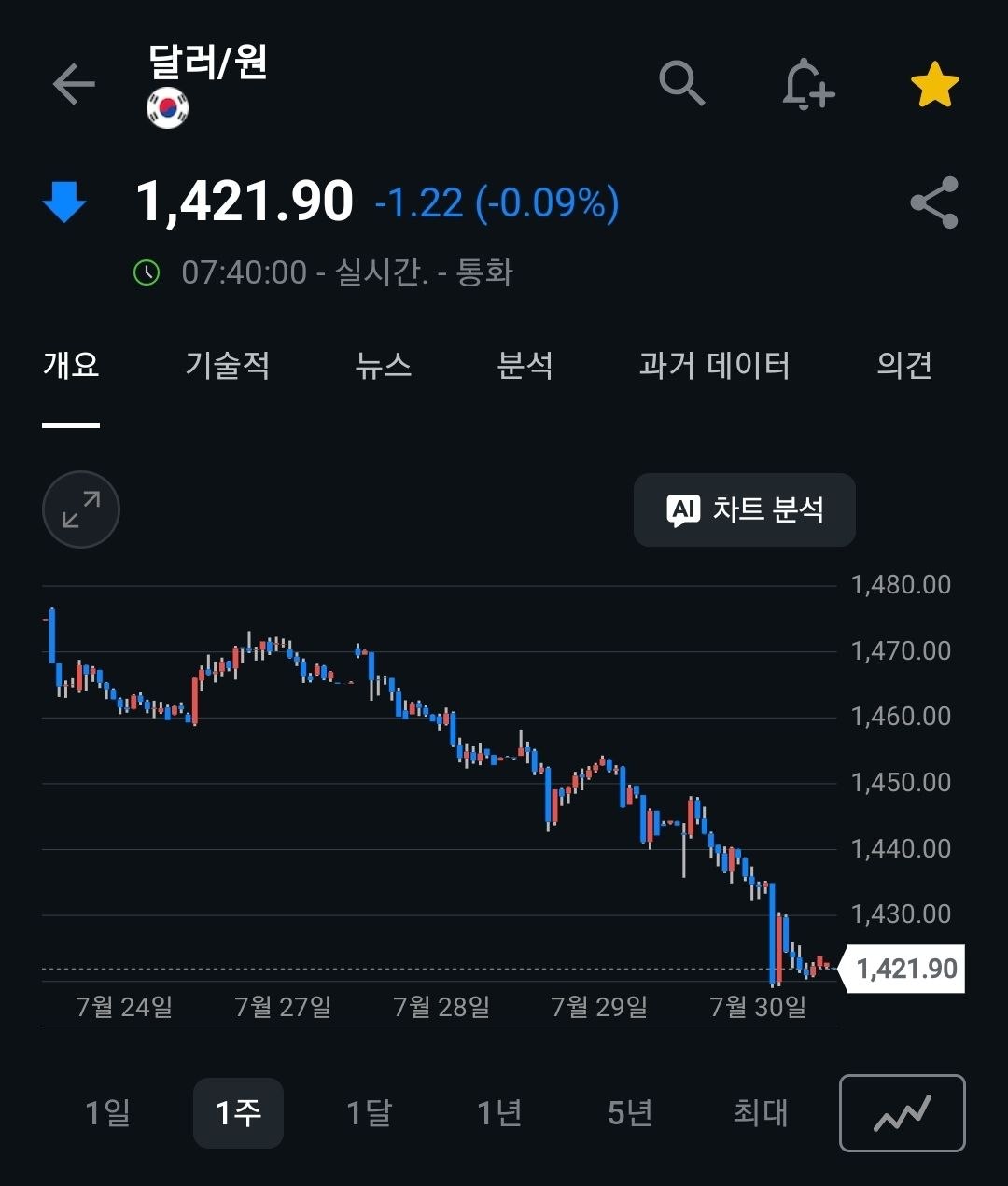Switch the chart to 5년
This screenshot has height=1186, width=1008.
tap(630, 1112)
